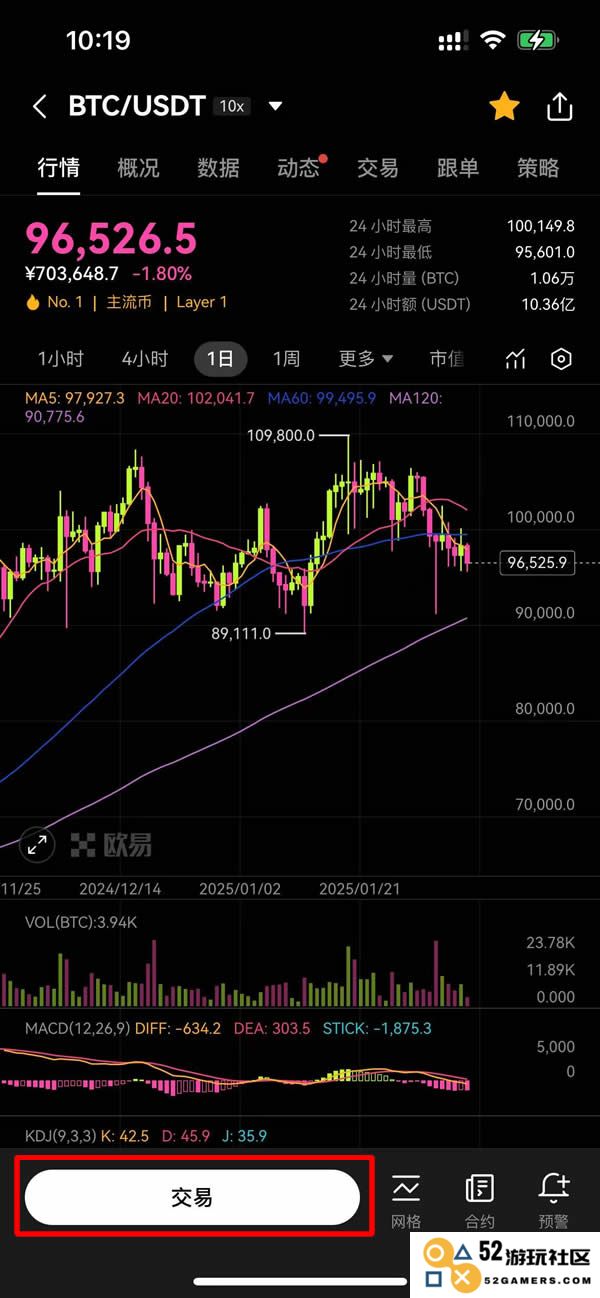Image resolution: width=600 pixels, height=1298 pixels.
Task: Open the 动态 tab
Action: pos(298,168)
